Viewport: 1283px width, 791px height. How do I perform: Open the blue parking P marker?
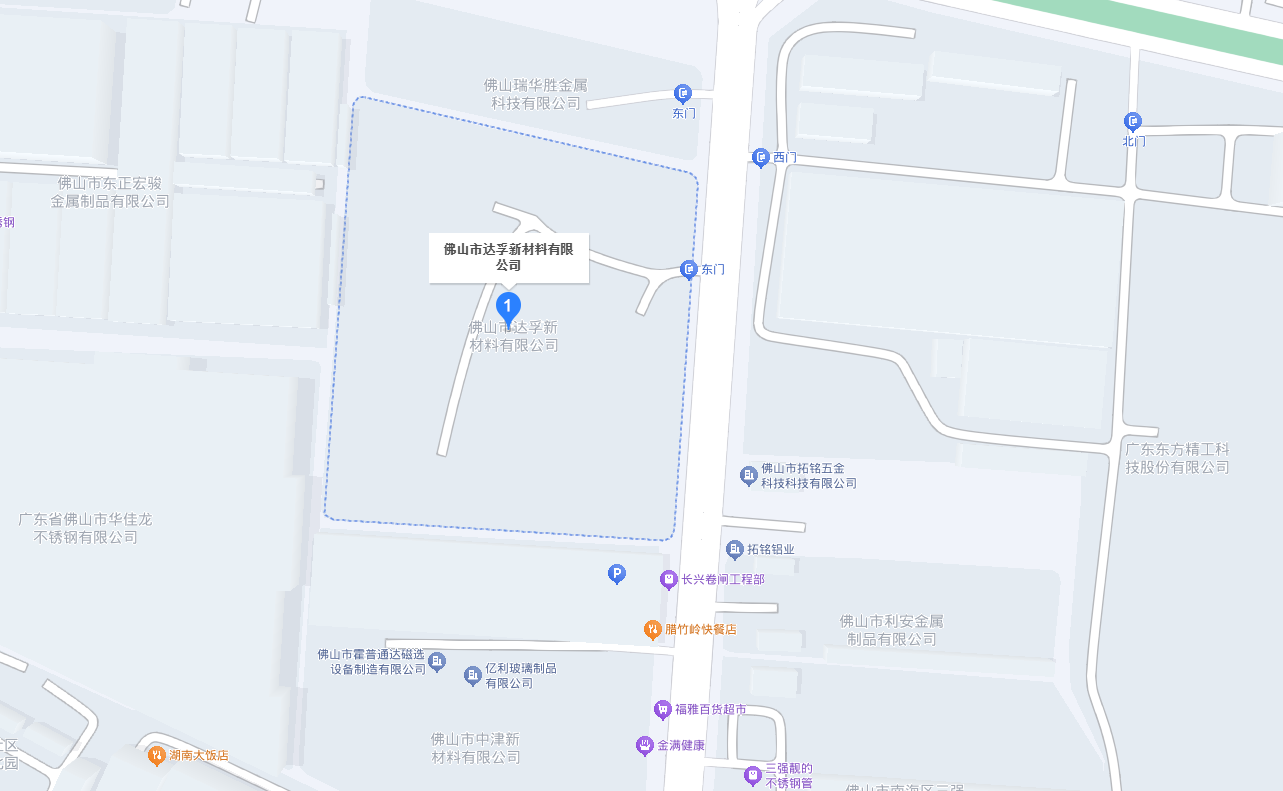pos(617,573)
